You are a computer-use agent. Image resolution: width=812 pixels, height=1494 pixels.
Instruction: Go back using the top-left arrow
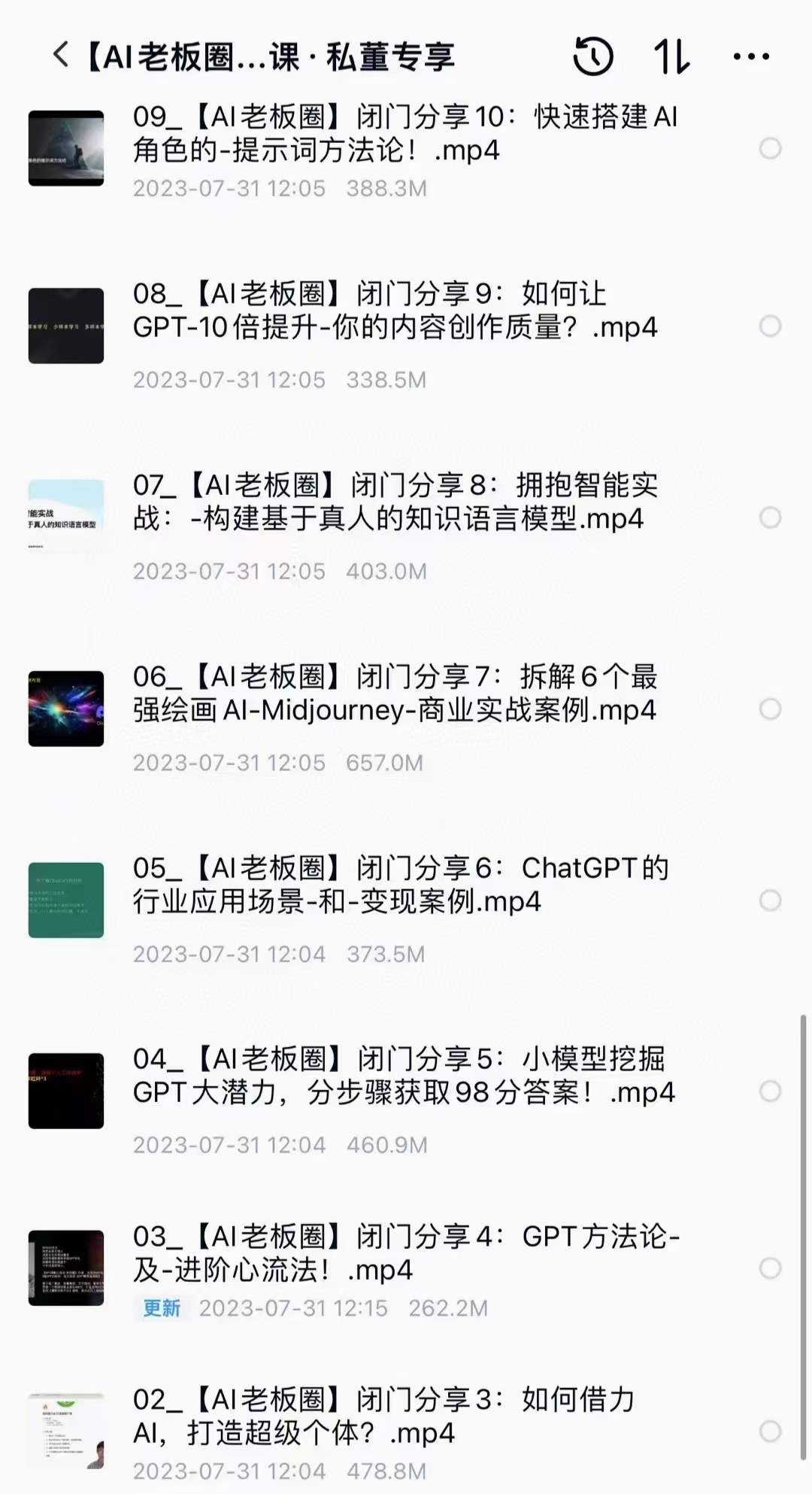click(x=60, y=55)
